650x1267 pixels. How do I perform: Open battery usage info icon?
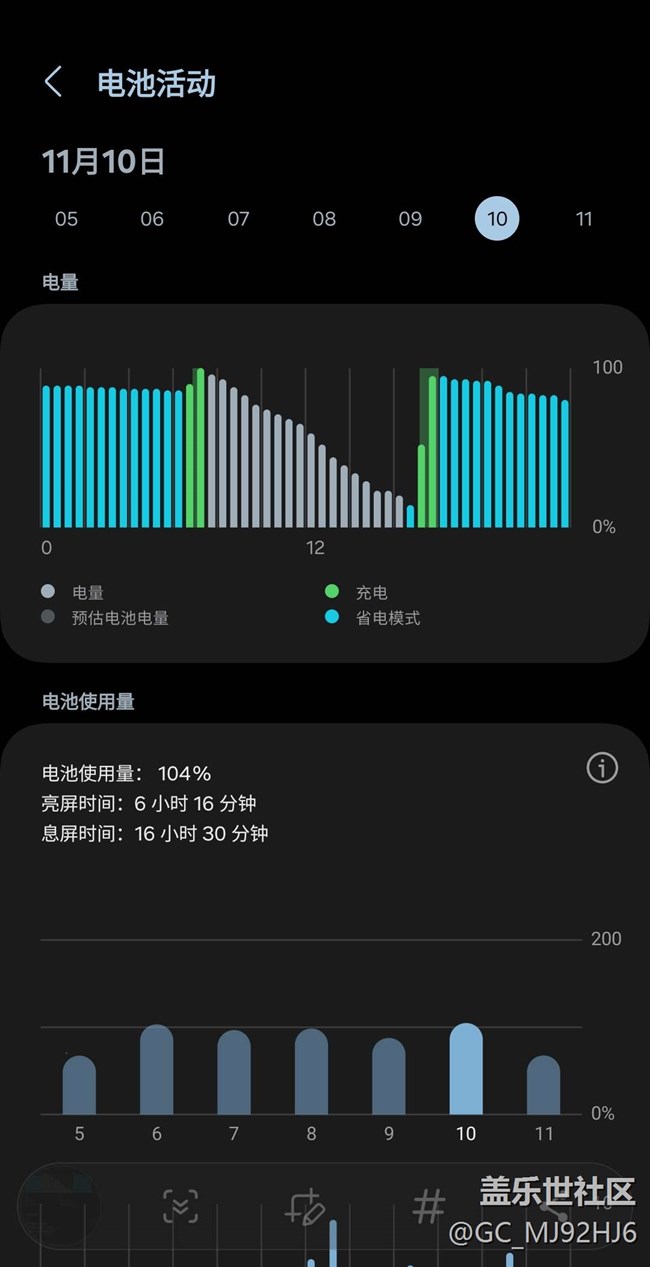602,768
